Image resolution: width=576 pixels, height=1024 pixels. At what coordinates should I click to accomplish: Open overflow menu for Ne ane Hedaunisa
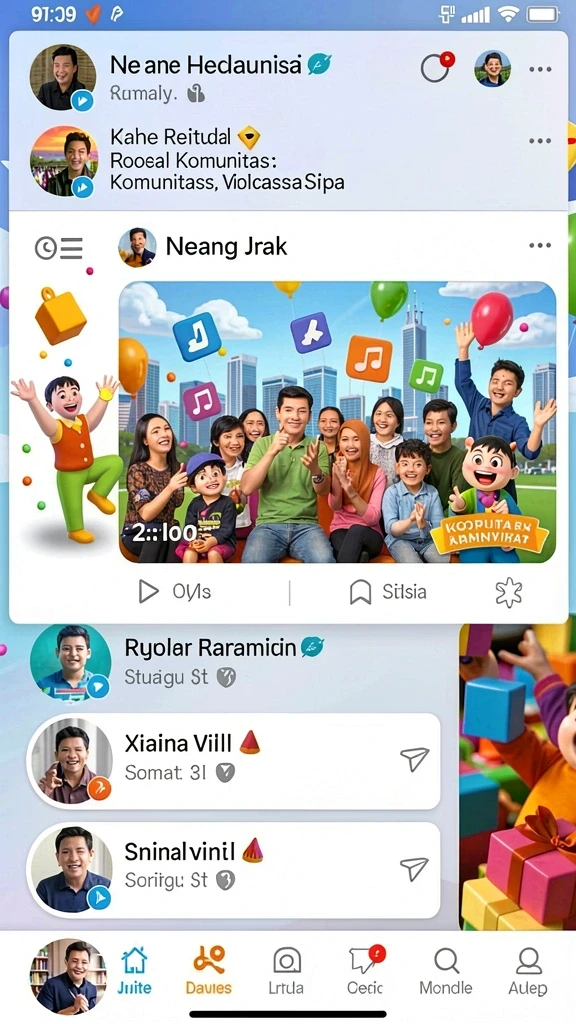[x=540, y=69]
